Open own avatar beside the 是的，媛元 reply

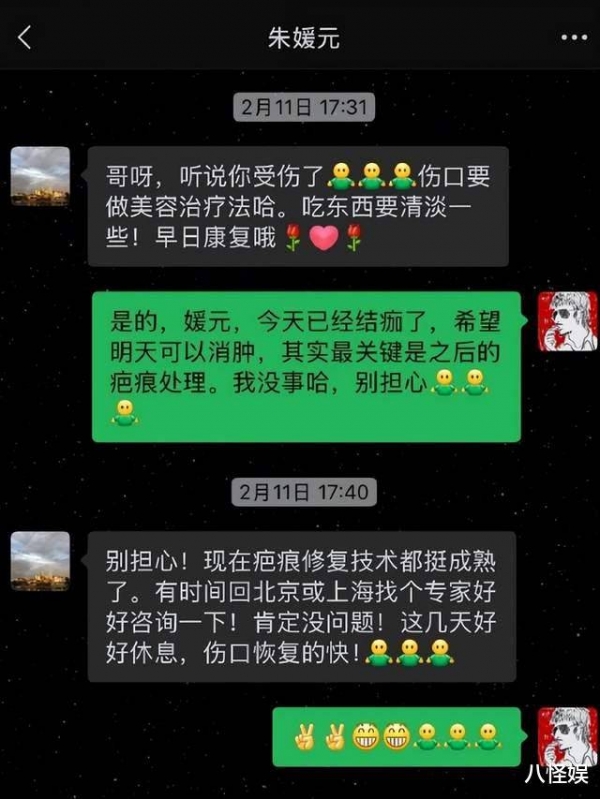click(567, 321)
